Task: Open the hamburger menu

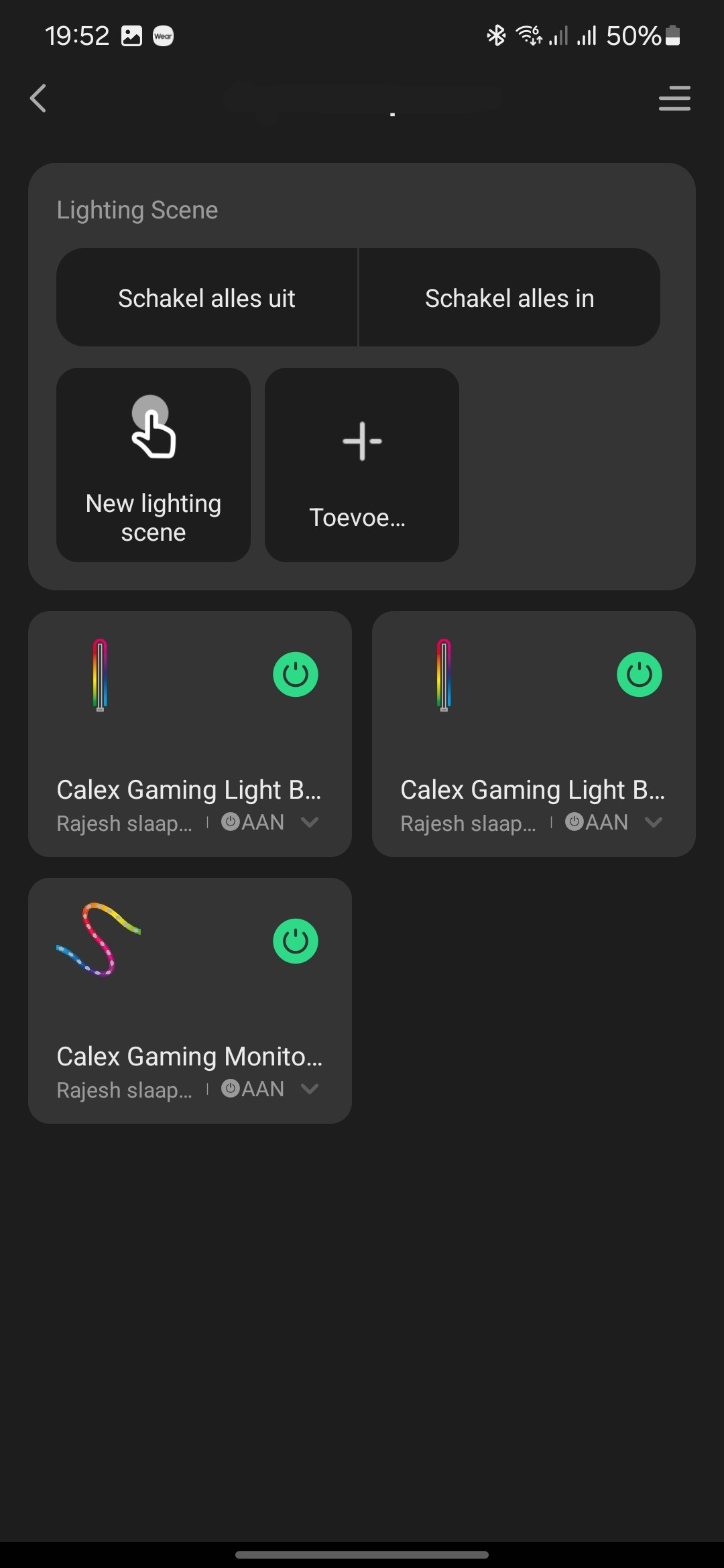Action: coord(674,98)
